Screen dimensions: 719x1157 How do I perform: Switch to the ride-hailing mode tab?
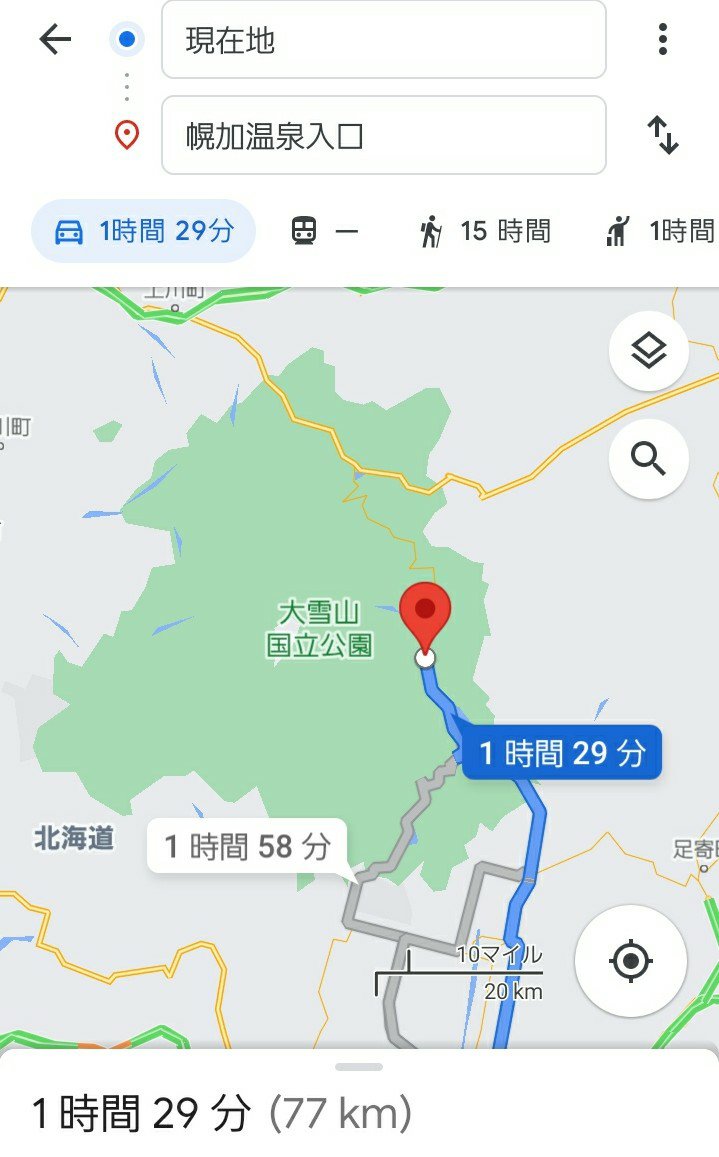(660, 232)
